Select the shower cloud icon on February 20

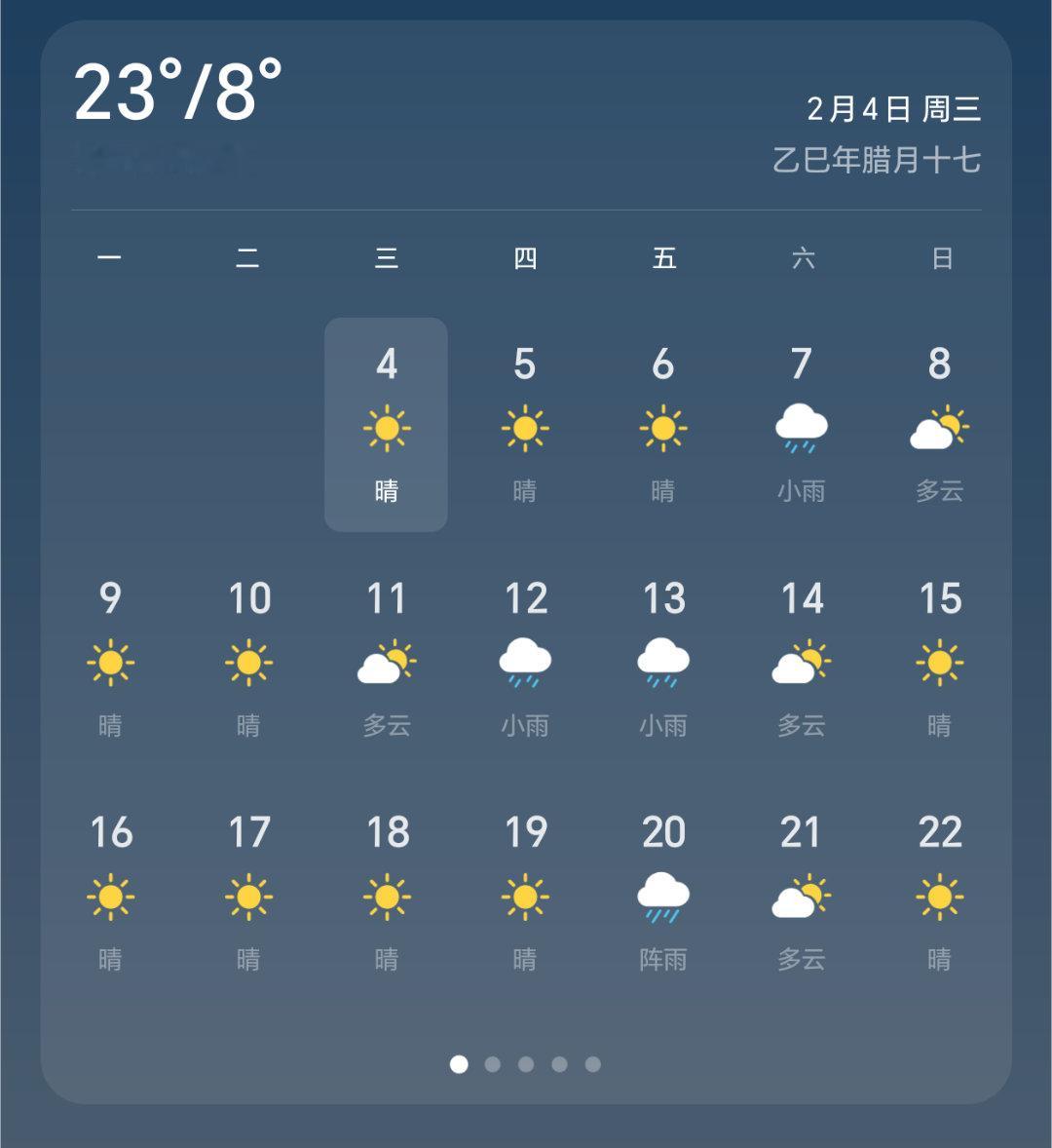(662, 895)
